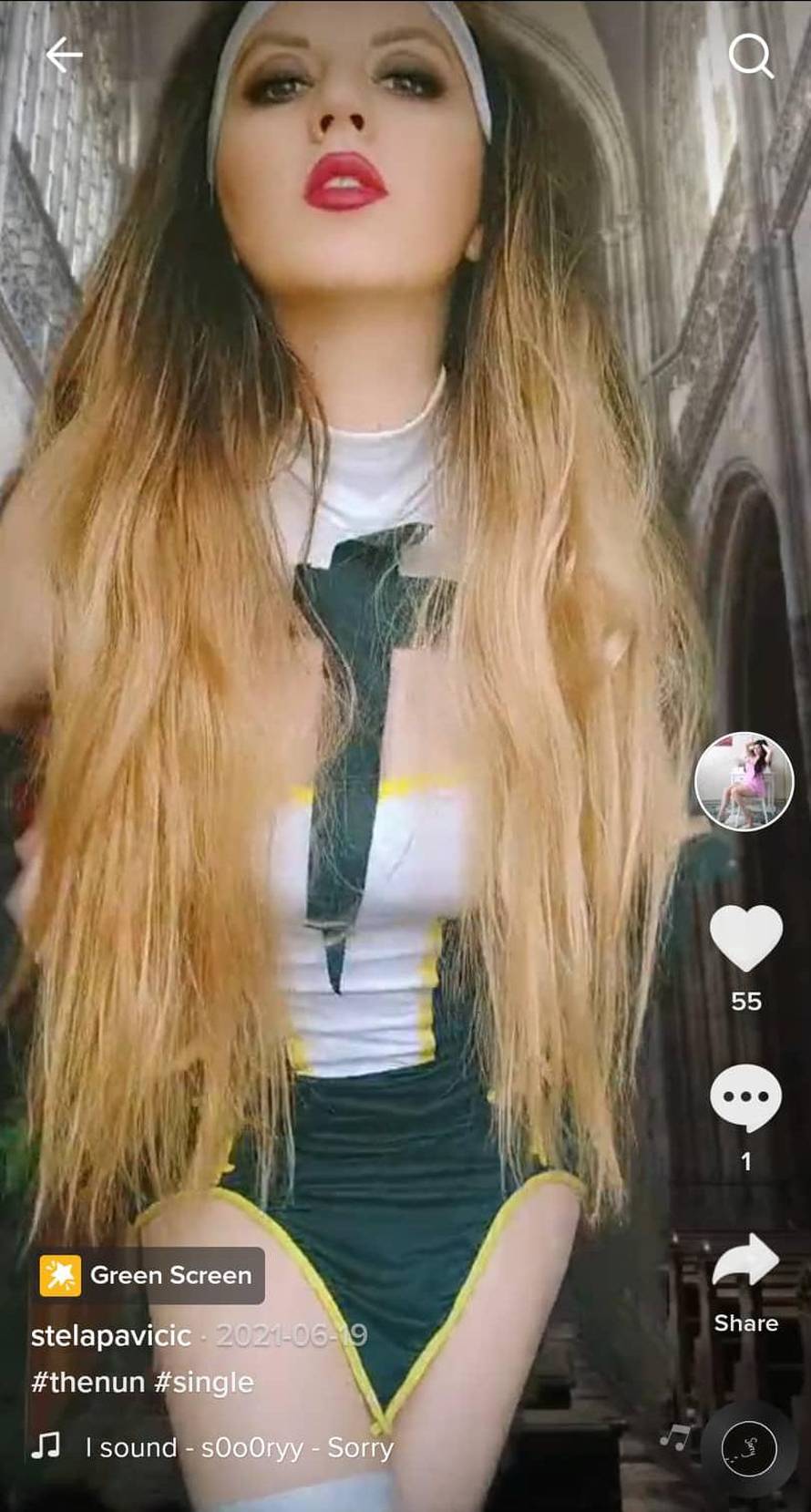Open the comments bubble
The image size is (811, 1512).
745,1097
